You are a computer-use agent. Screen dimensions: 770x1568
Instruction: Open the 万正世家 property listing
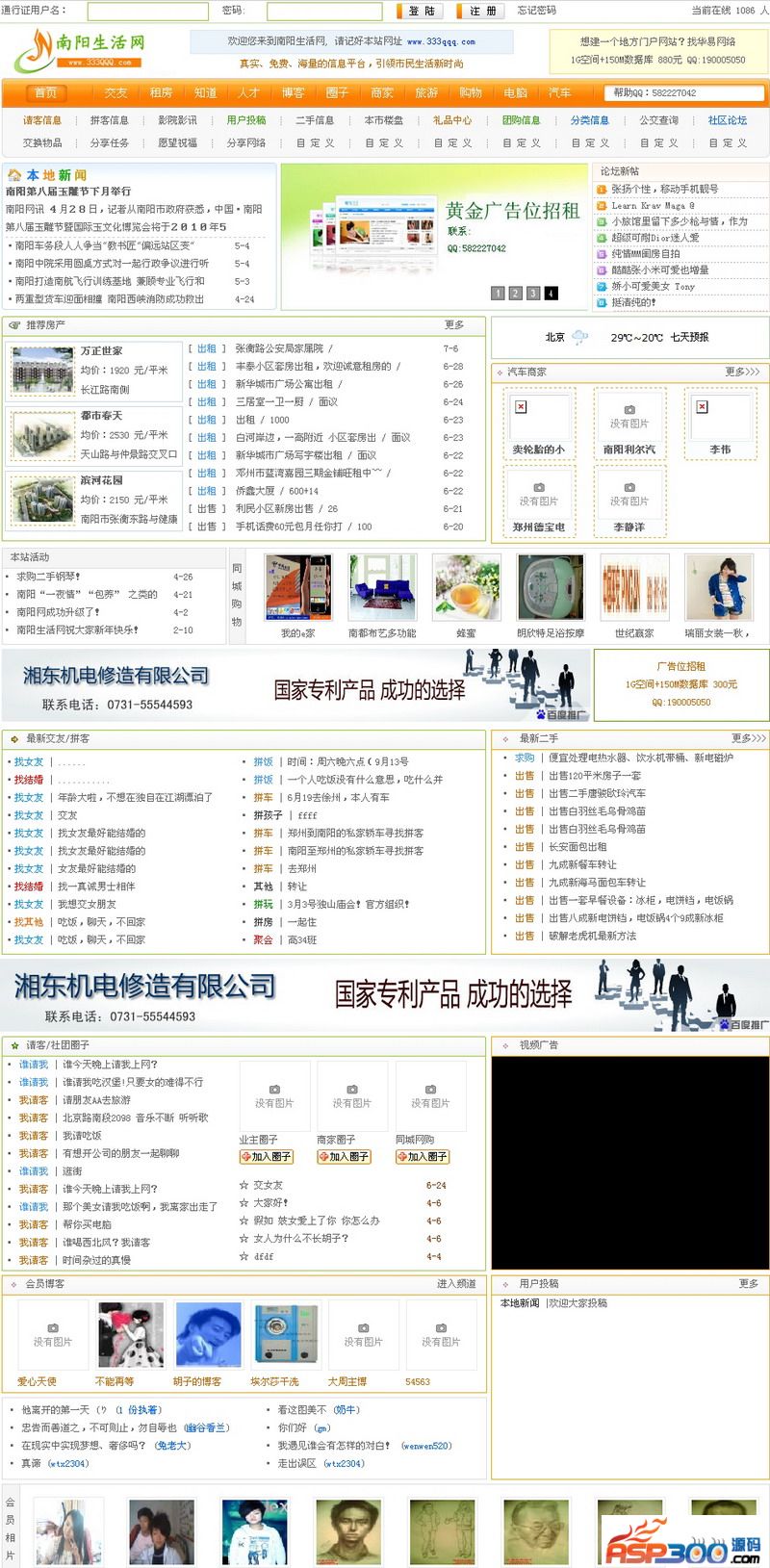(101, 351)
